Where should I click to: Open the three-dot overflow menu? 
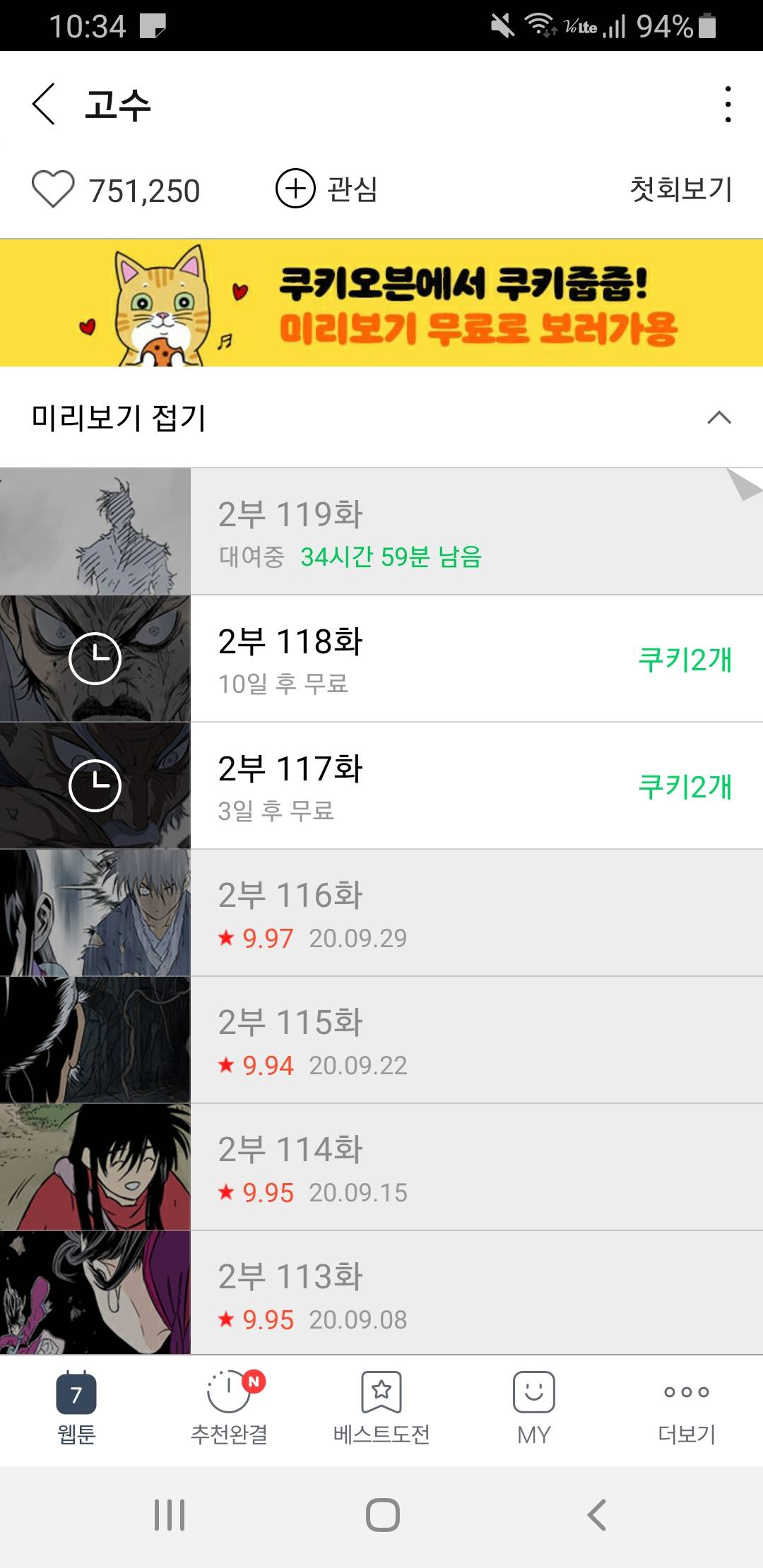728,105
